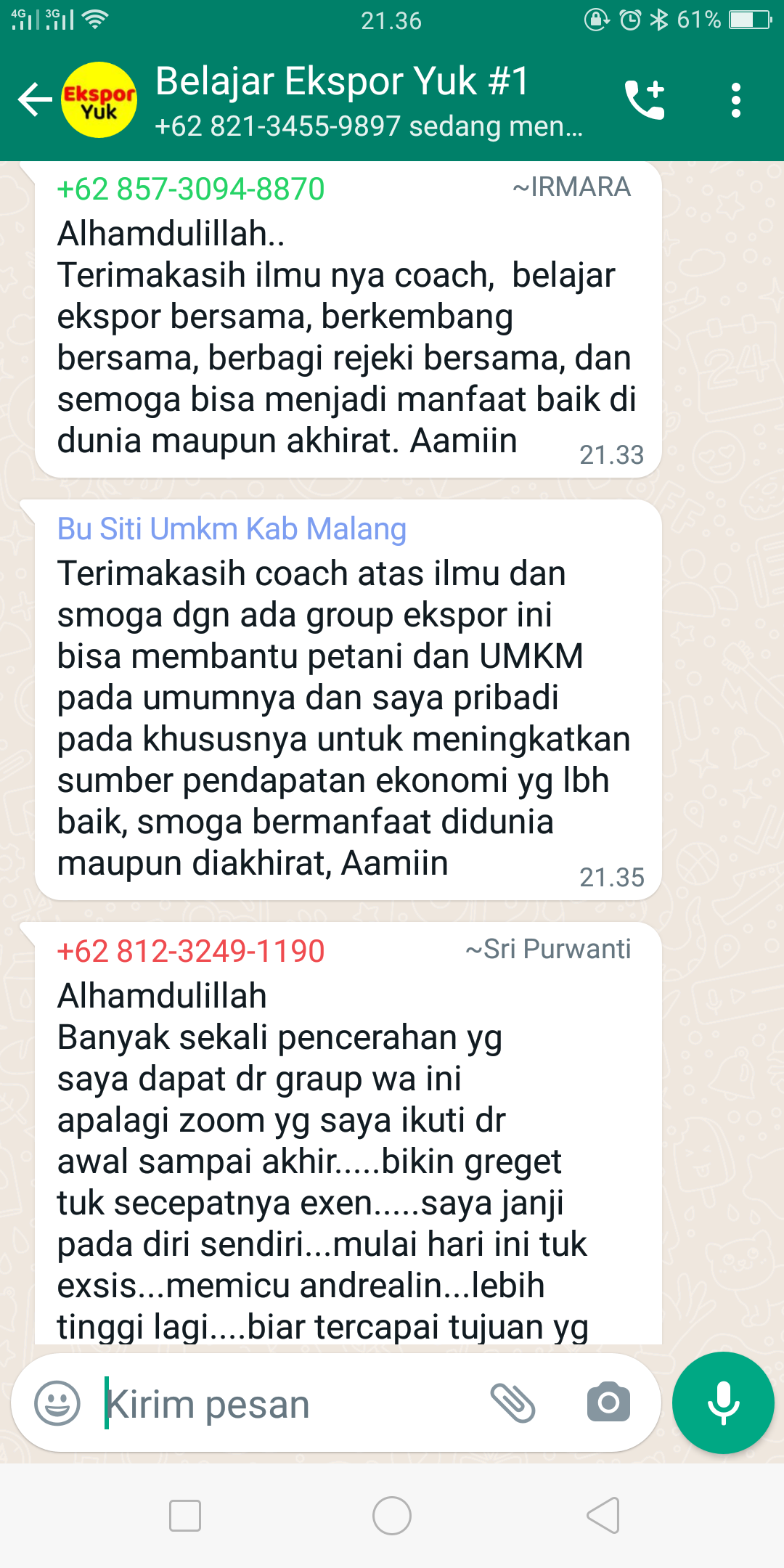Open recent apps from the navigation bar

184,1516
